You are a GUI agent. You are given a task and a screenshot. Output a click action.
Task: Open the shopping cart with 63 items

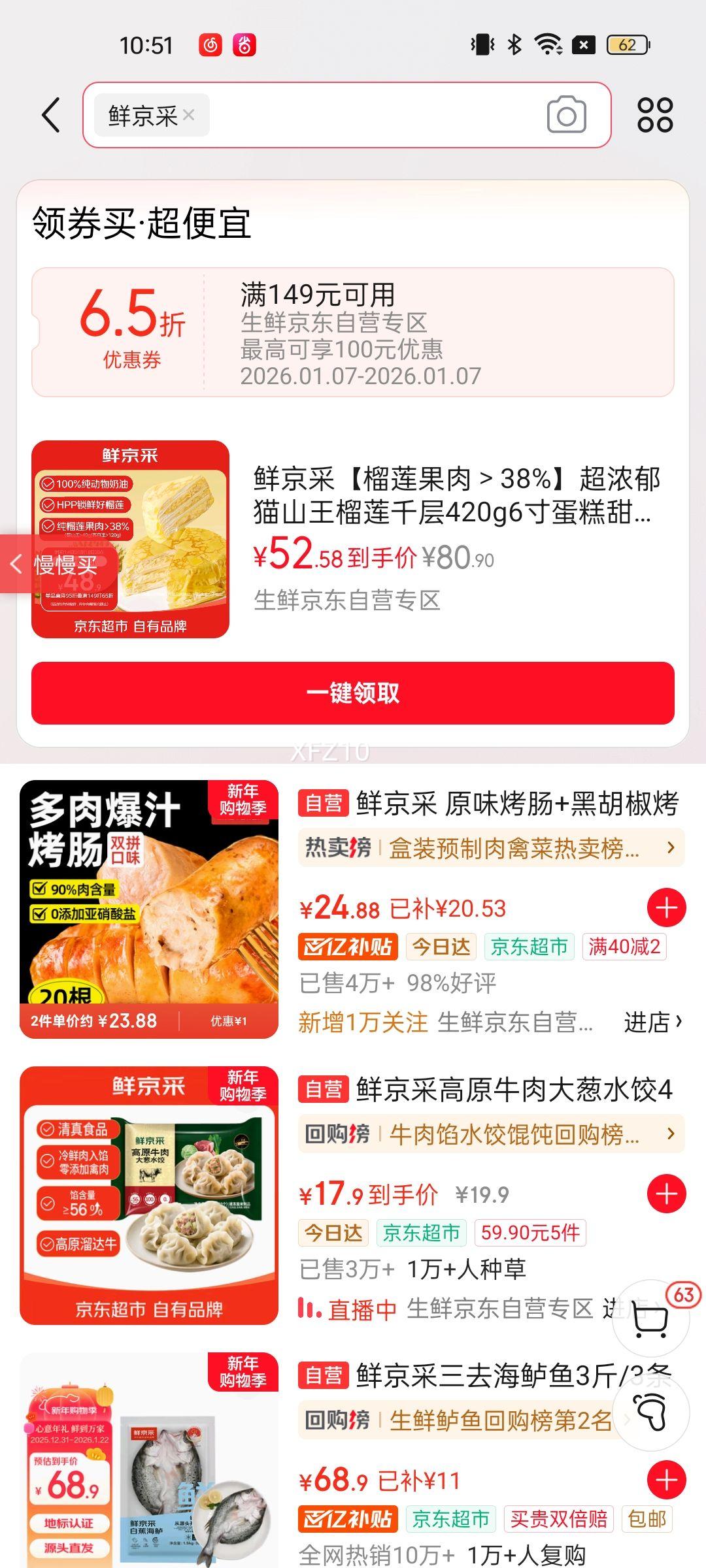[652, 1318]
